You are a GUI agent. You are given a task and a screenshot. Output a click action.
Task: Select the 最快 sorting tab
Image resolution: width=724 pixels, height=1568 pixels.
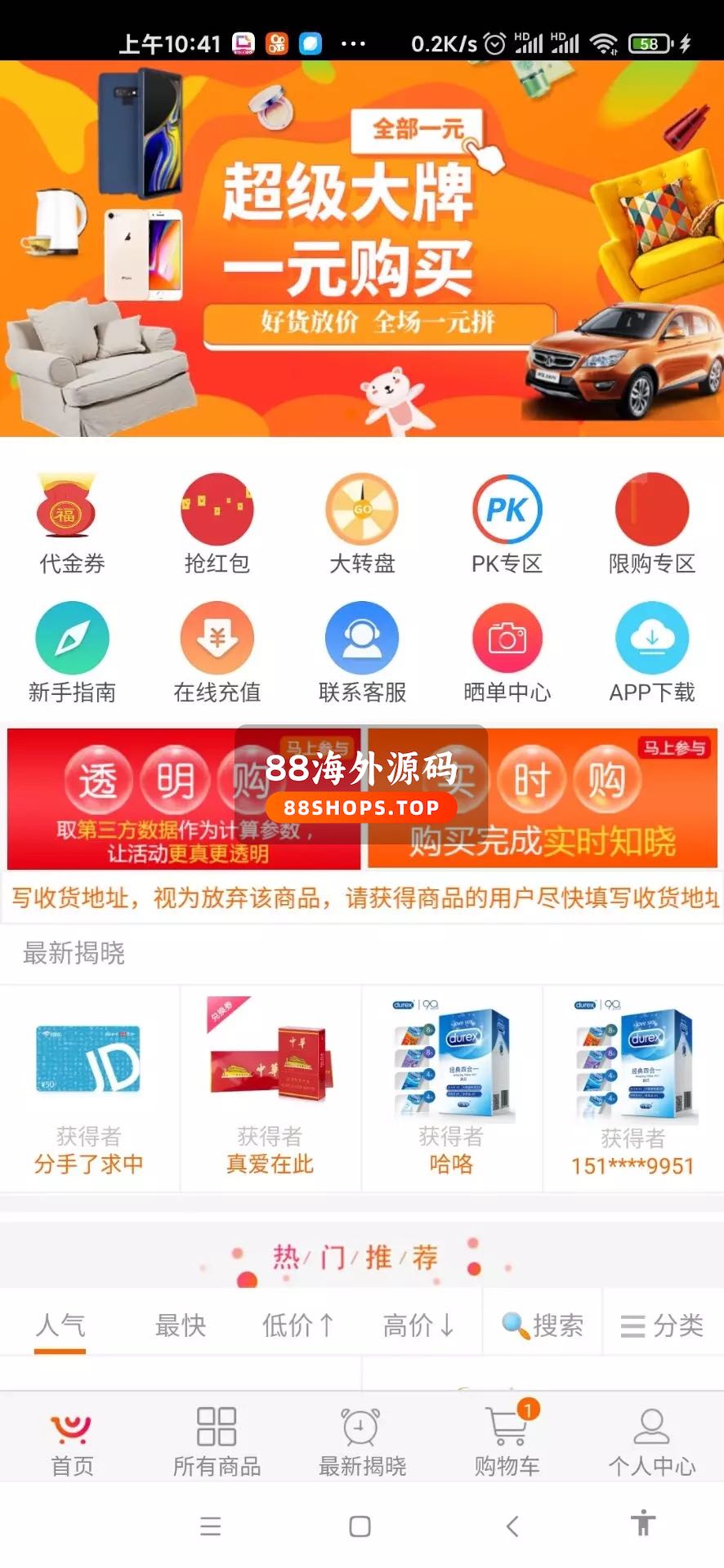tap(181, 1325)
